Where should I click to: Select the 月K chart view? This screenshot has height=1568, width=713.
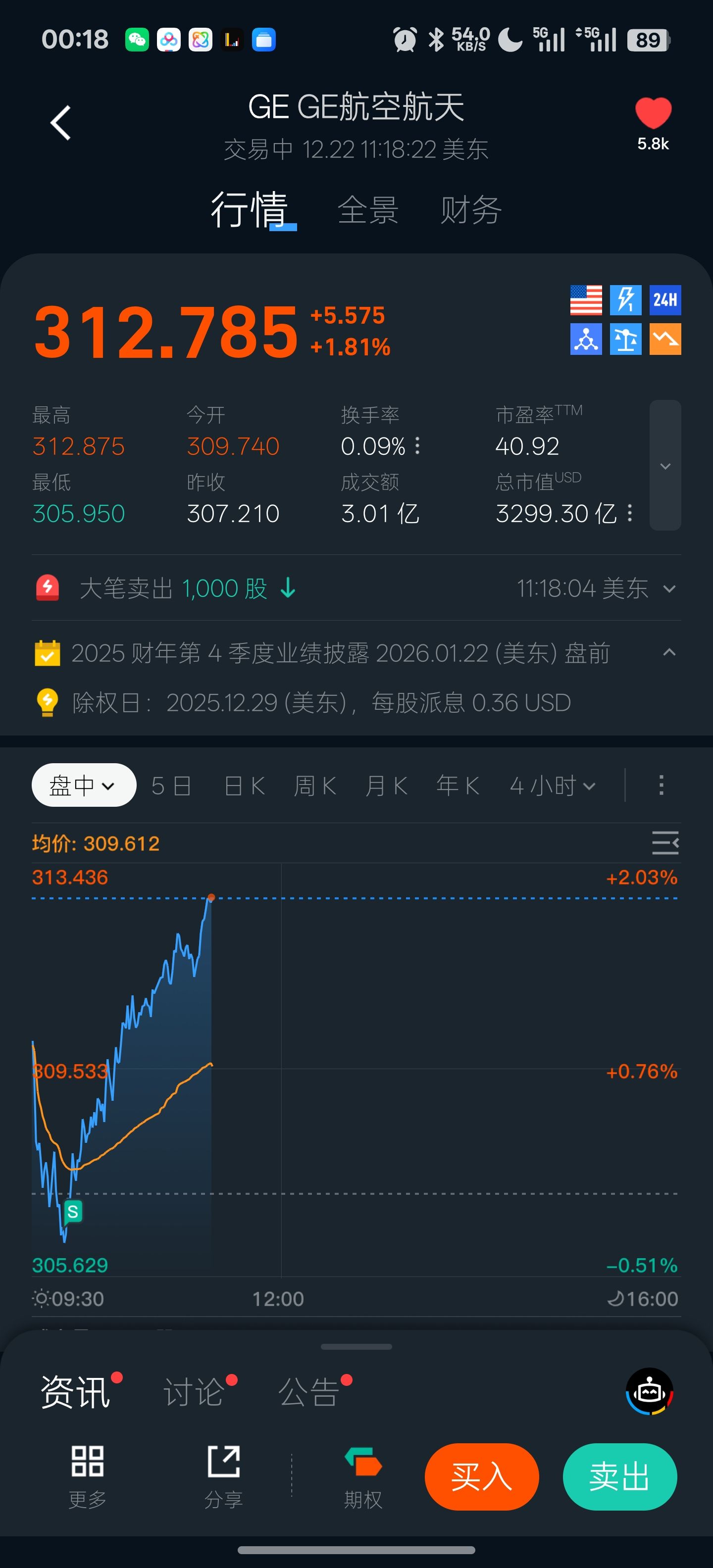pyautogui.click(x=386, y=786)
